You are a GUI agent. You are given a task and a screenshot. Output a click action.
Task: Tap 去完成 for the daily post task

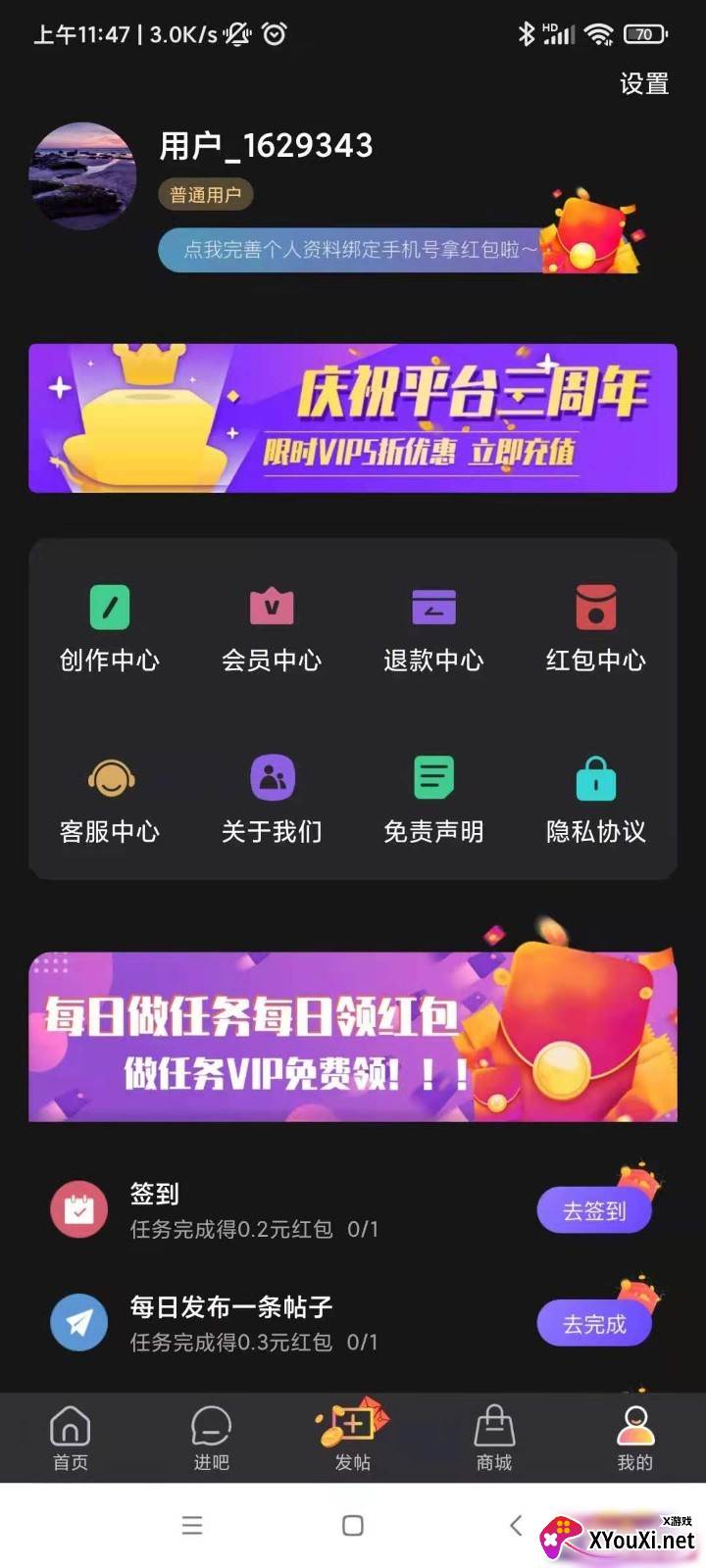pos(594,1324)
